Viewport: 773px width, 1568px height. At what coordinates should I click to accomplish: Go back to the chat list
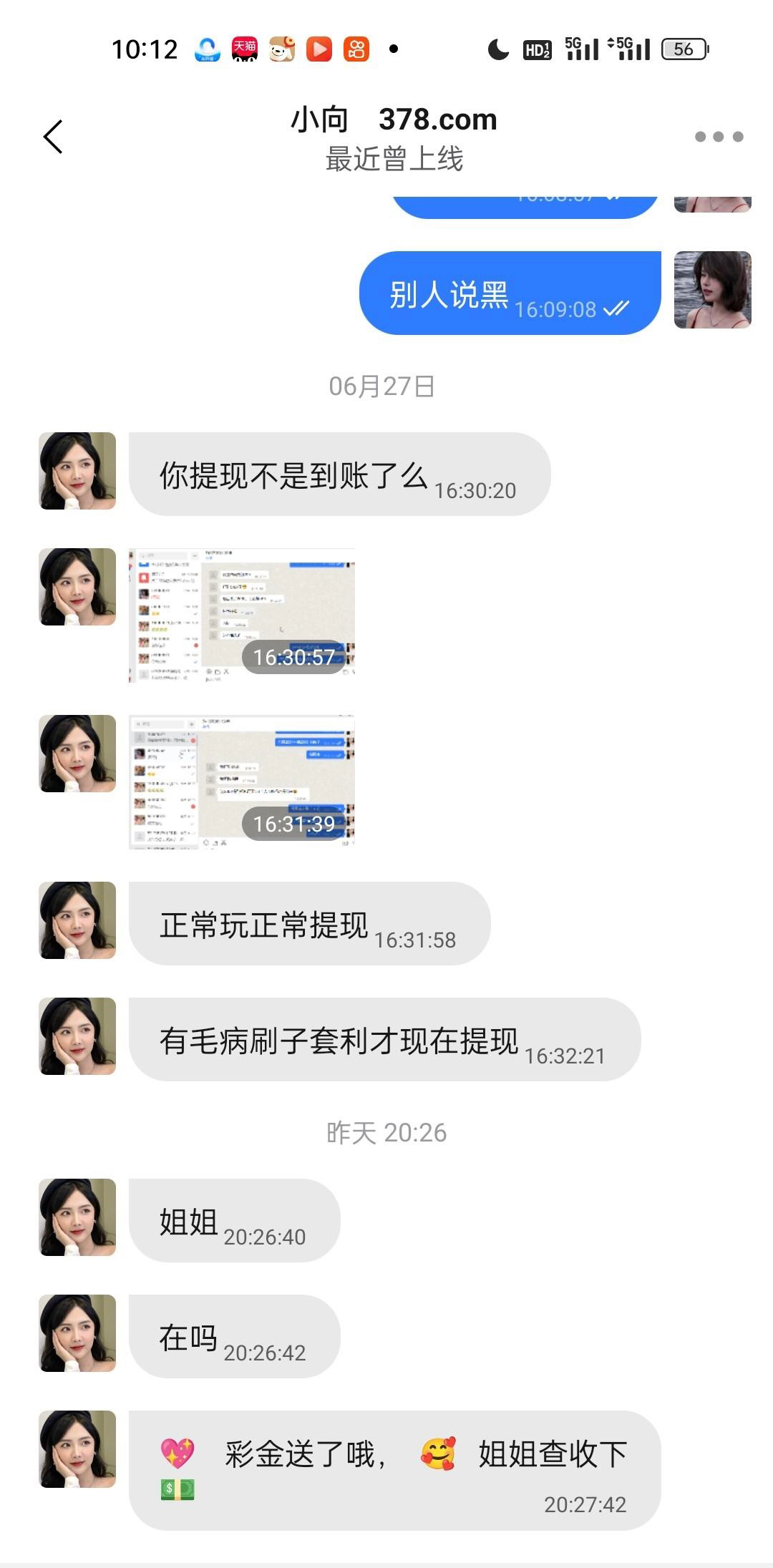[53, 137]
